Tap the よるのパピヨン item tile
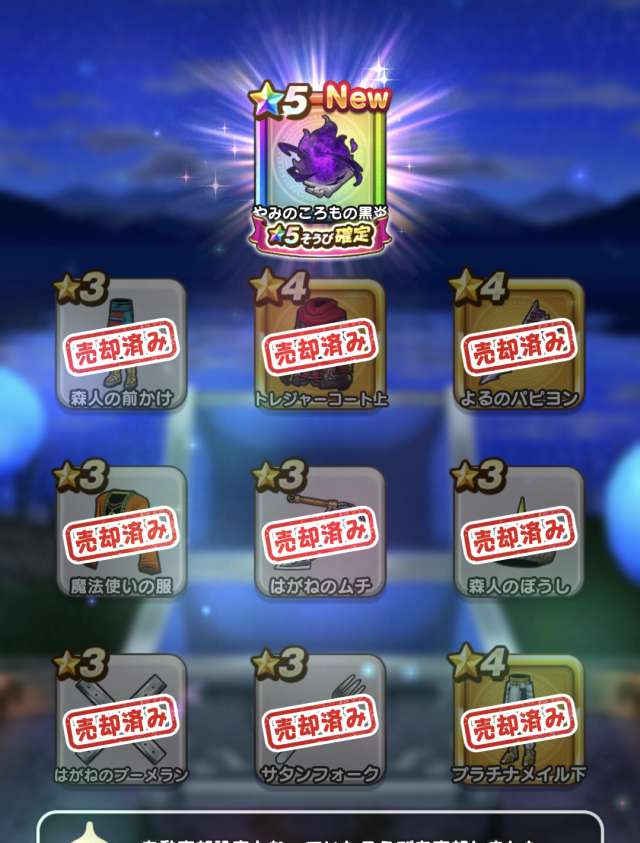The height and width of the screenshot is (843, 640). (519, 345)
